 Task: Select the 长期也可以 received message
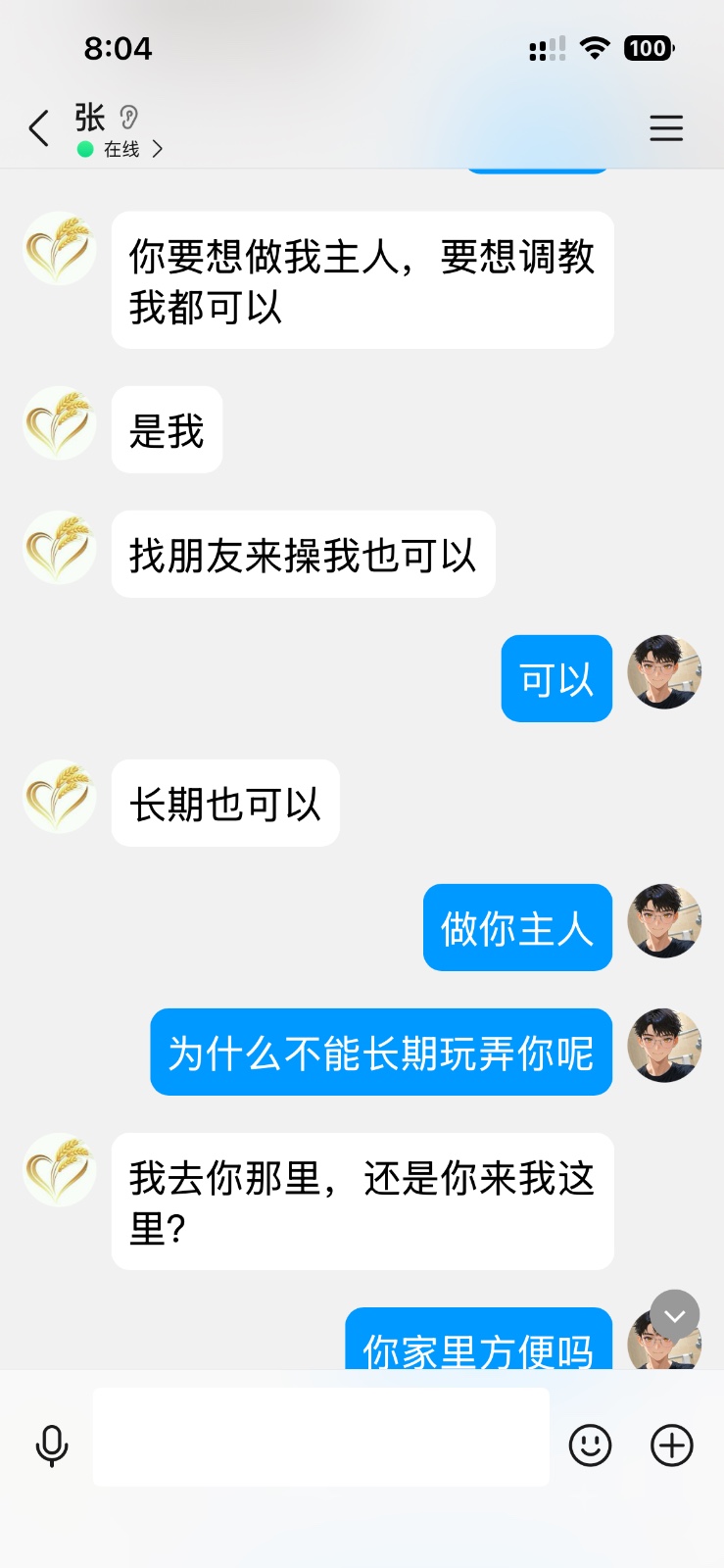click(225, 803)
